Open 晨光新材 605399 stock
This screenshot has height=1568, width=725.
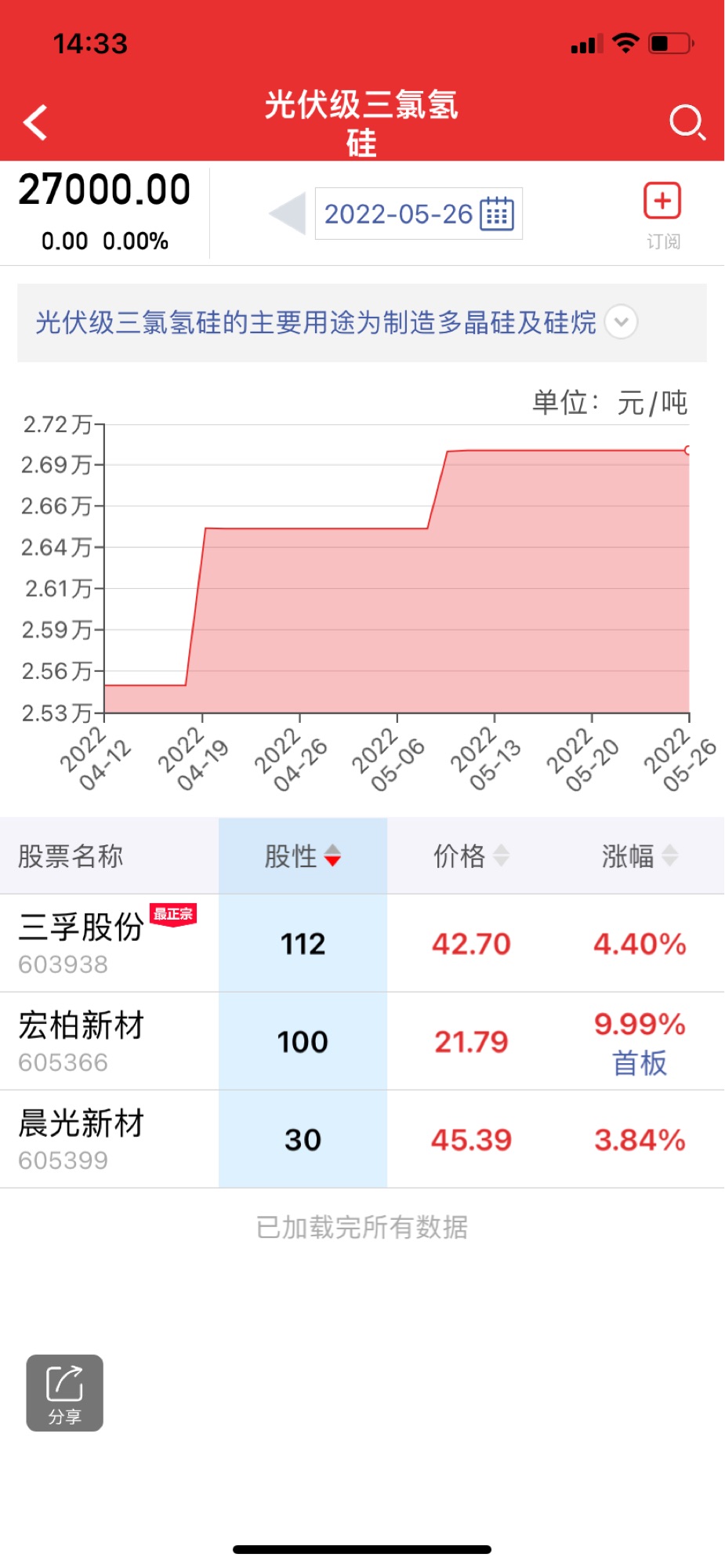click(x=362, y=1139)
